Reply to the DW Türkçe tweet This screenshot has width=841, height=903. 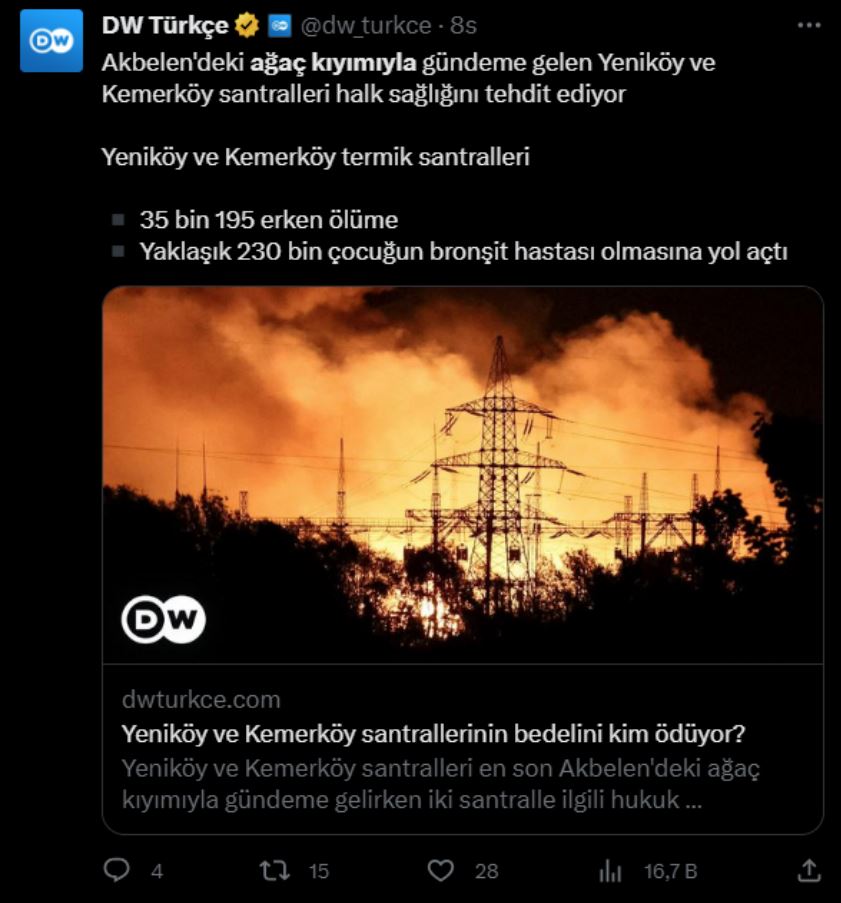[118, 871]
